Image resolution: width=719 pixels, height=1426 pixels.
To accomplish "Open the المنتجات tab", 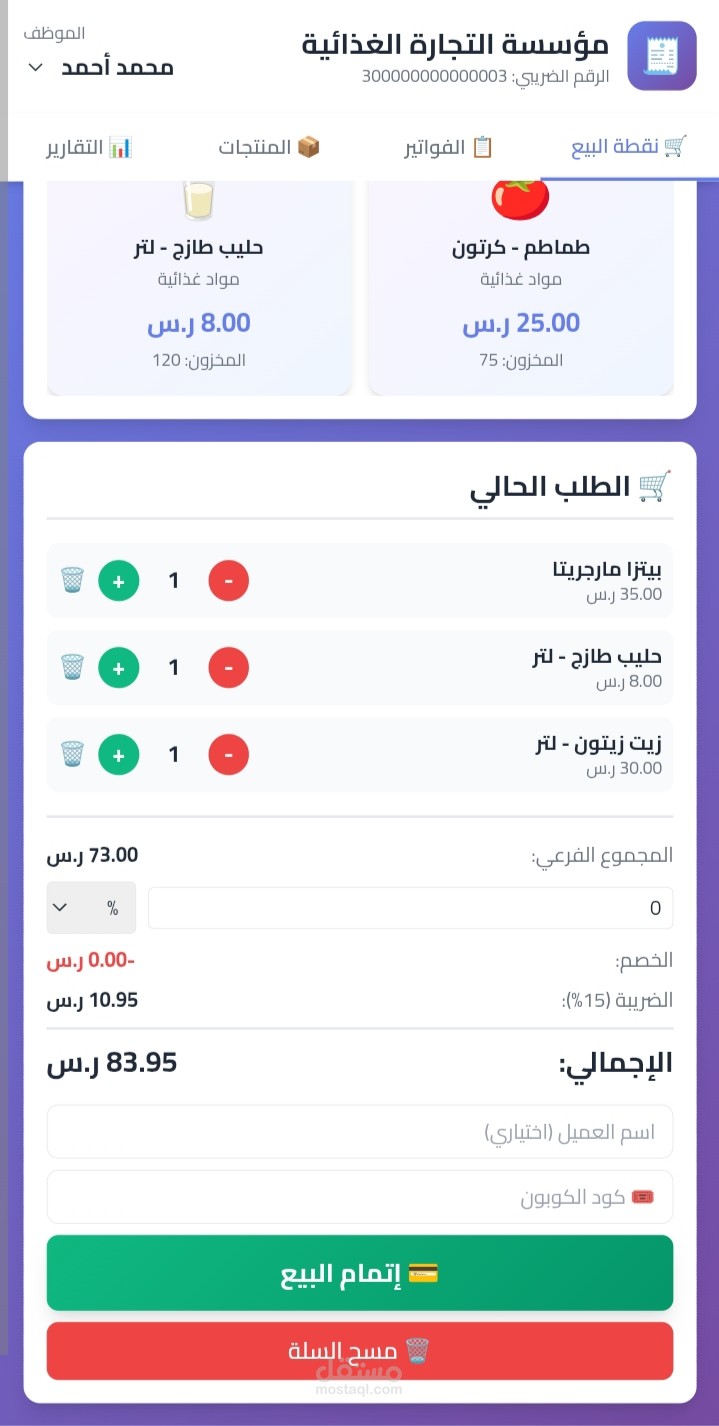I will [270, 148].
